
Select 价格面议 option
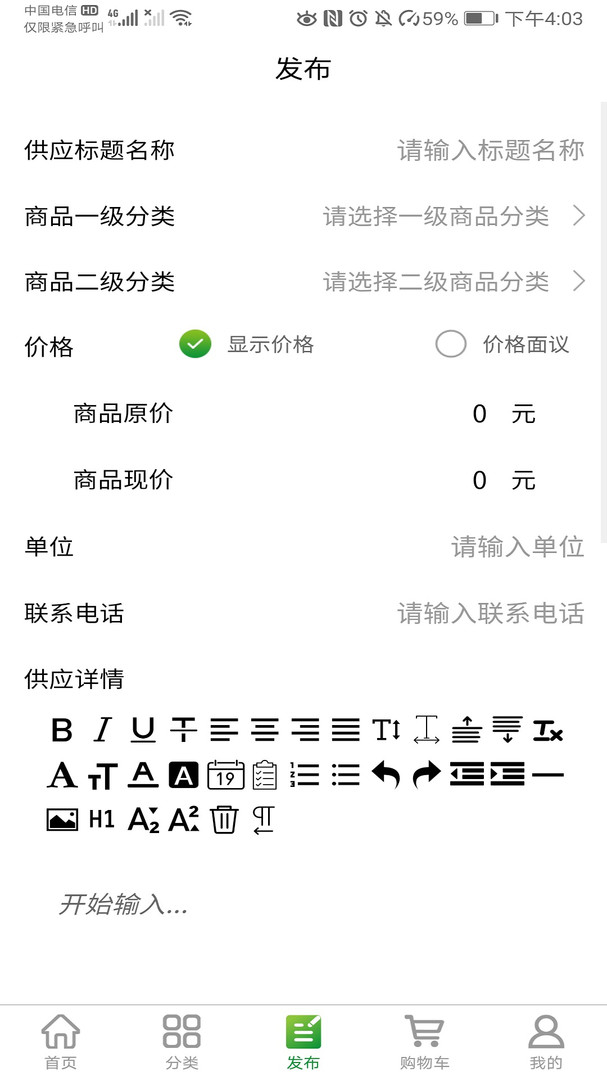click(451, 345)
